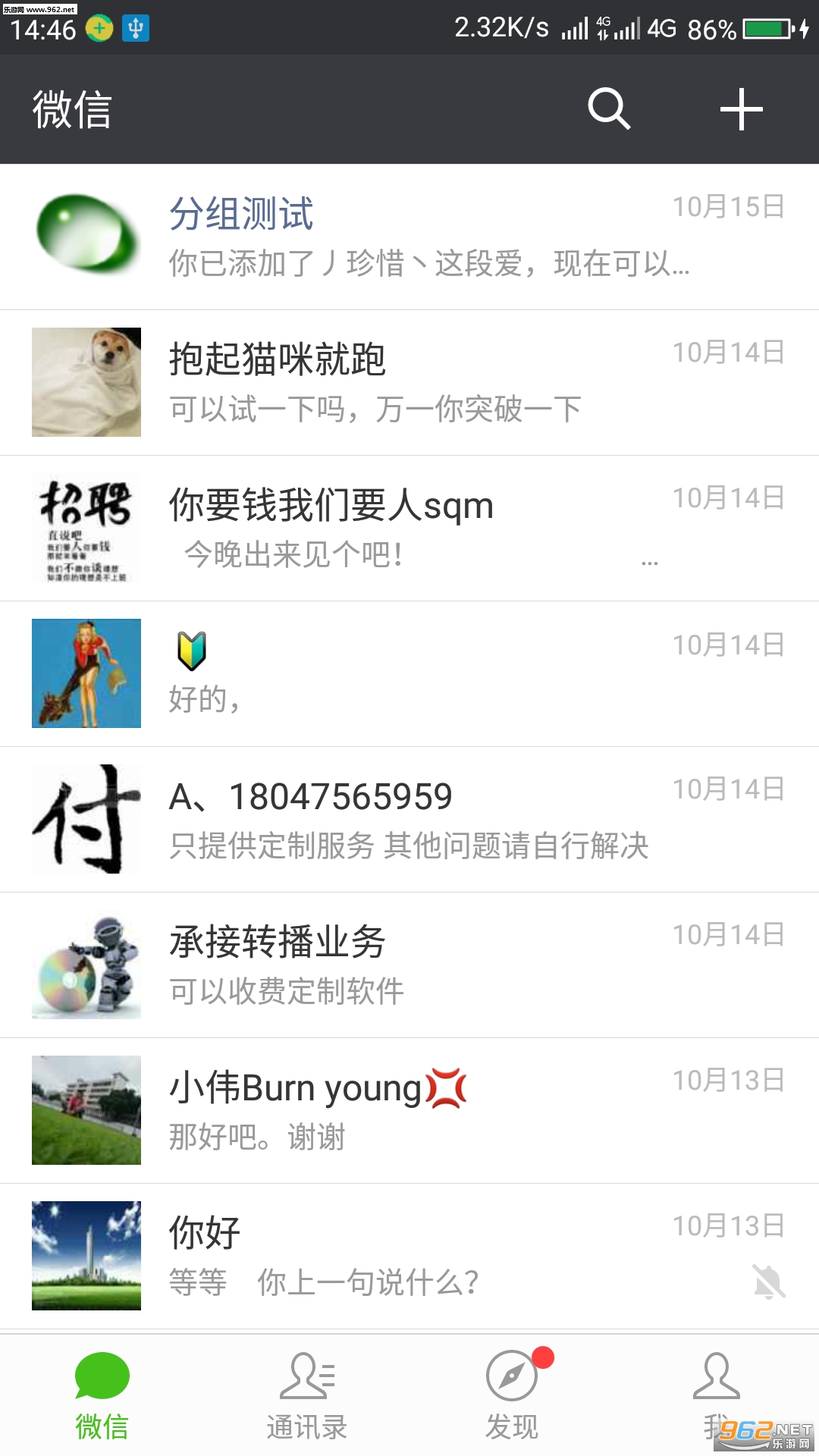Open the chat with 分组测试
The height and width of the screenshot is (1456, 819).
(409, 237)
